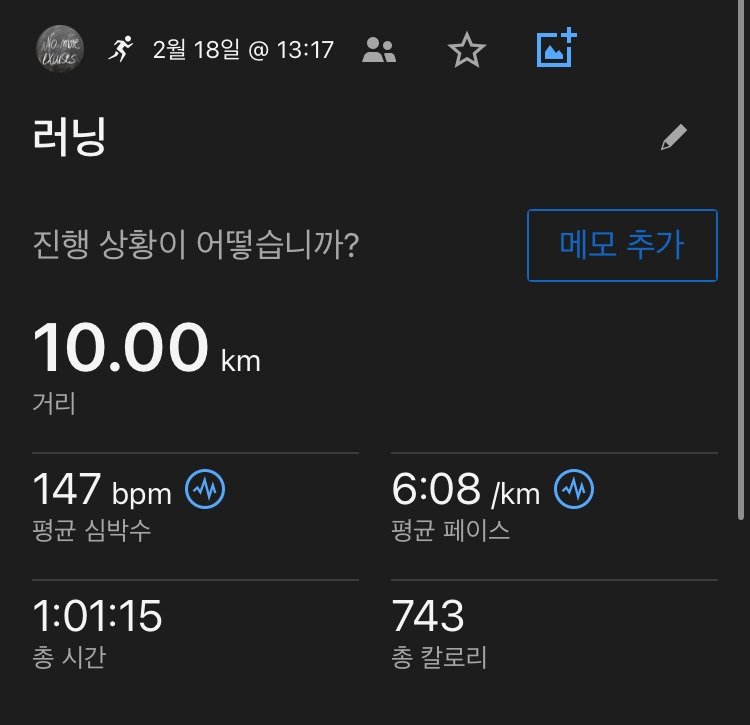
Task: Open the profile avatar picture
Action: click(x=60, y=49)
